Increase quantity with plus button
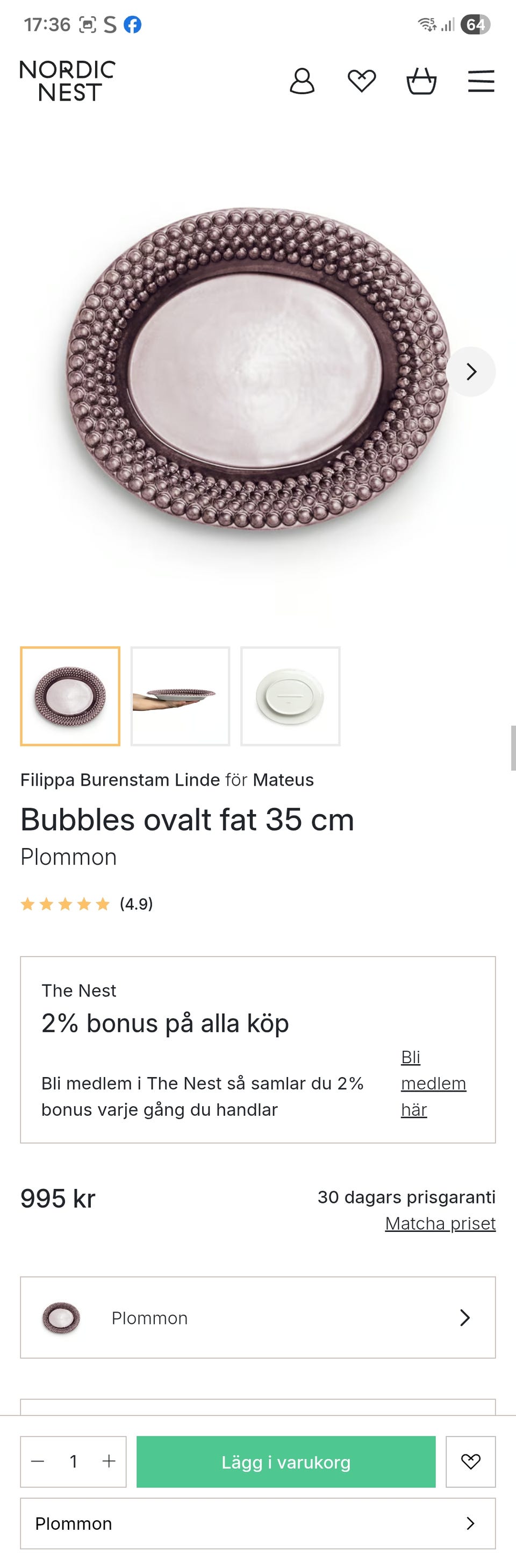The image size is (516, 1568). 109,1461
